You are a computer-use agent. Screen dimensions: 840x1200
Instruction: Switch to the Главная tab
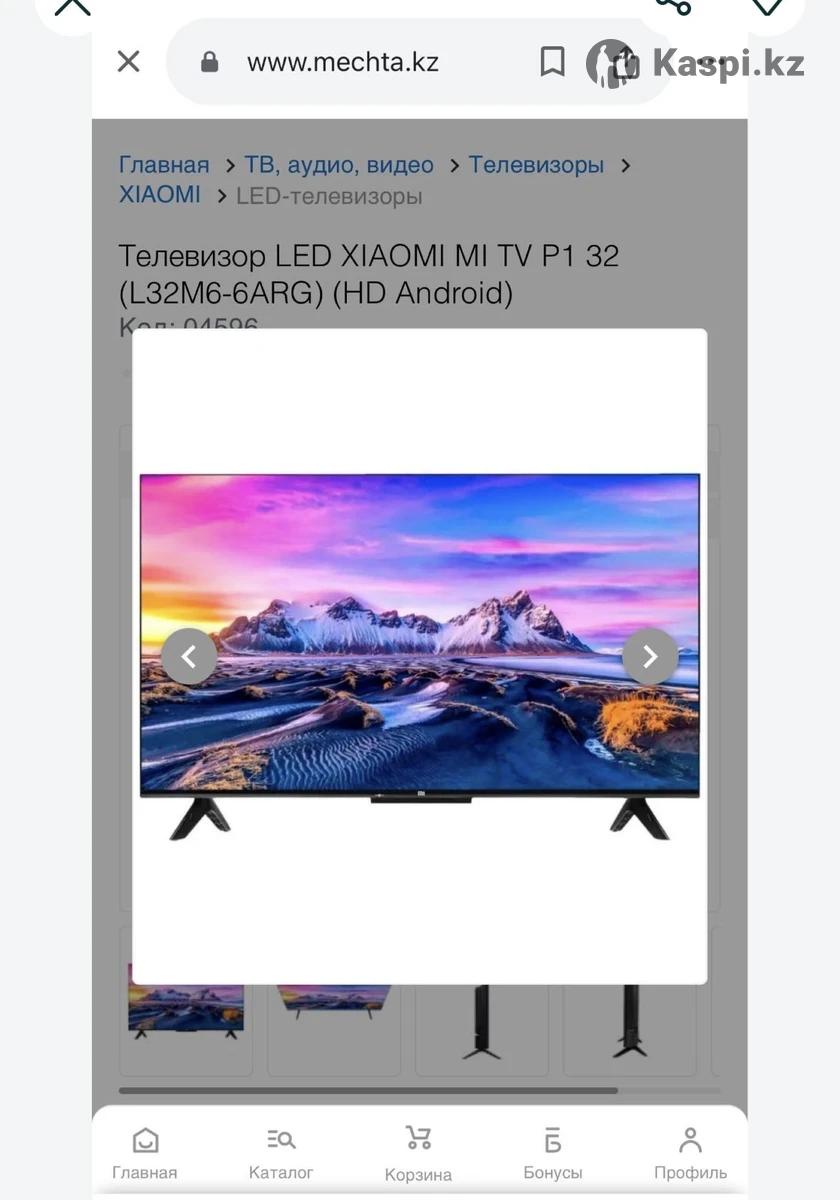145,1153
